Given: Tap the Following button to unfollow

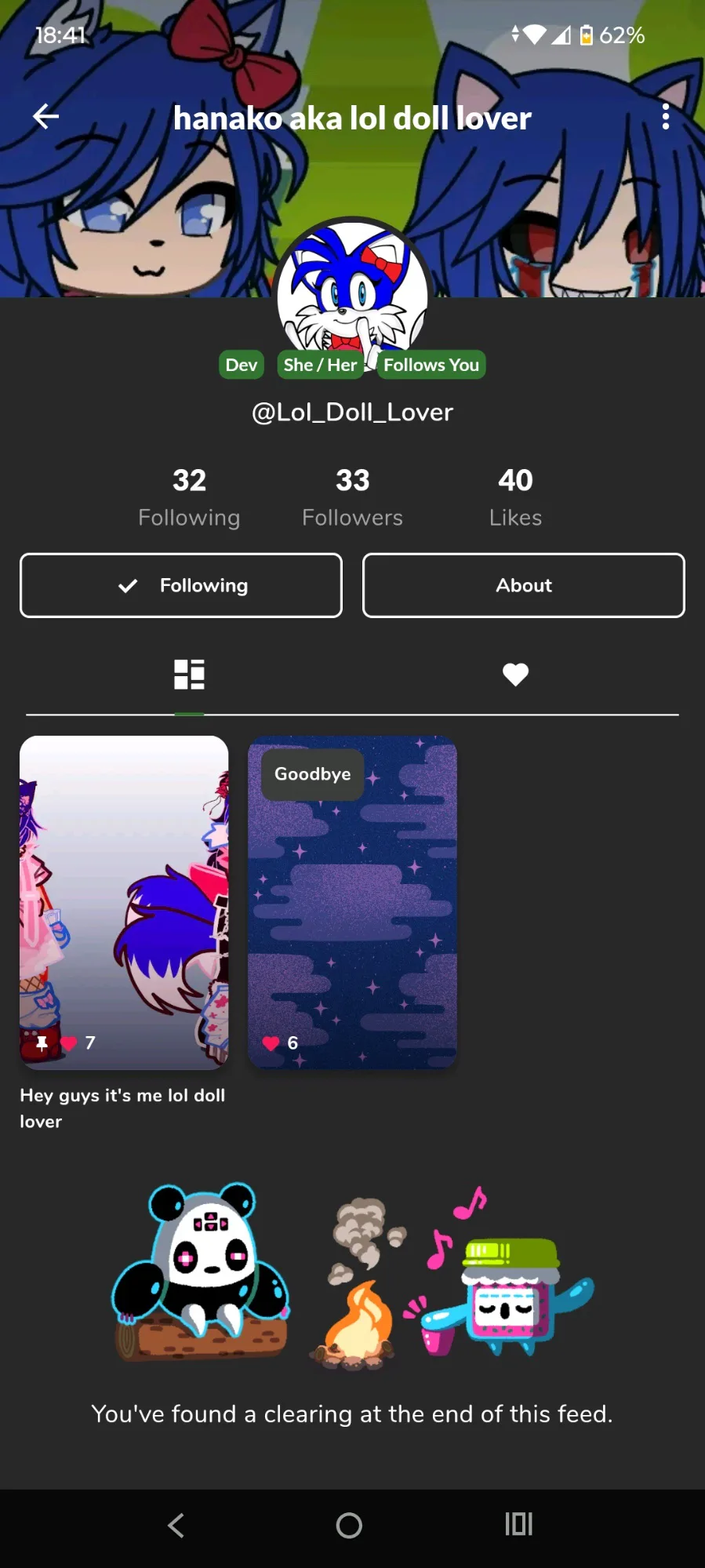Looking at the screenshot, I should pos(181,585).
